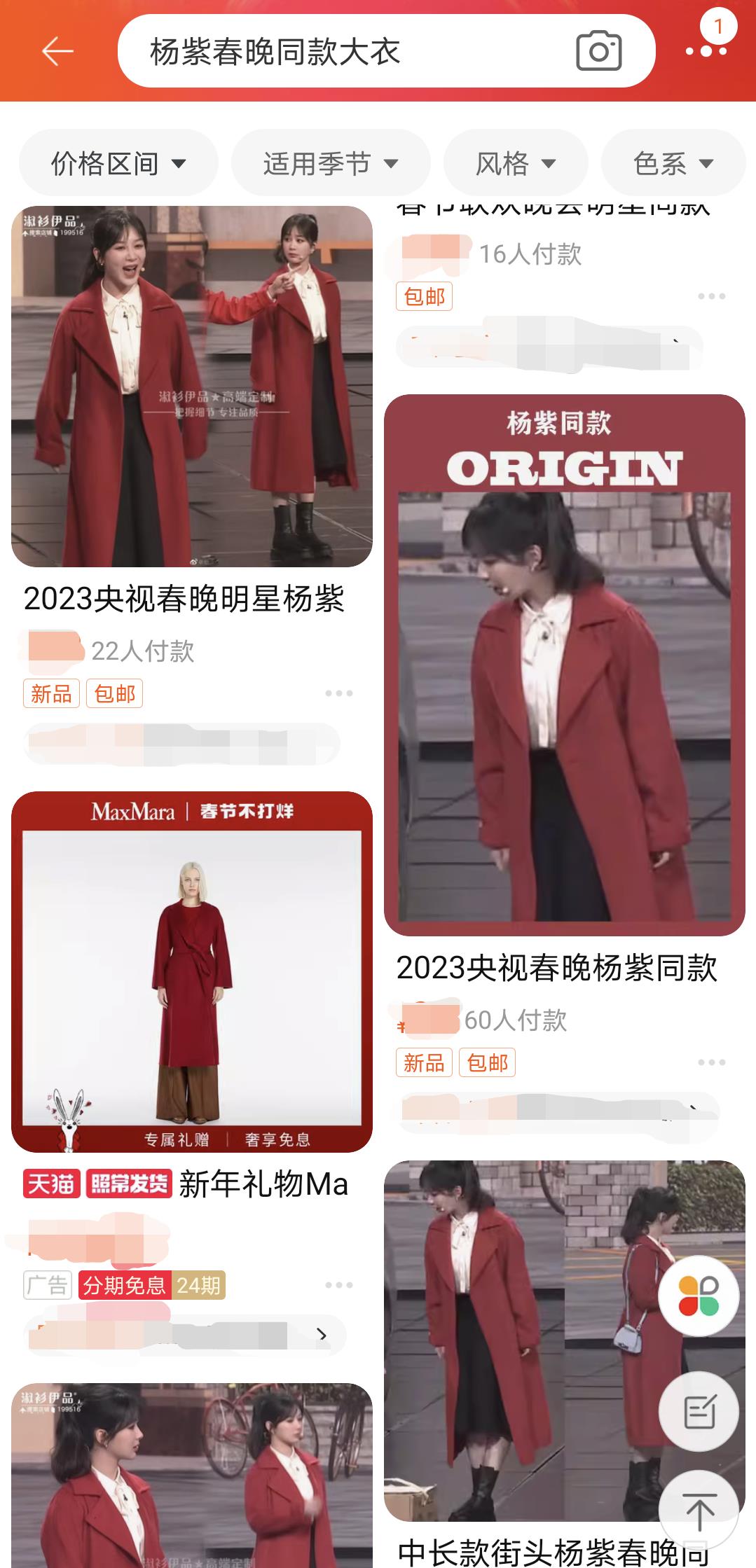Expand the 风格 filter options

click(515, 162)
